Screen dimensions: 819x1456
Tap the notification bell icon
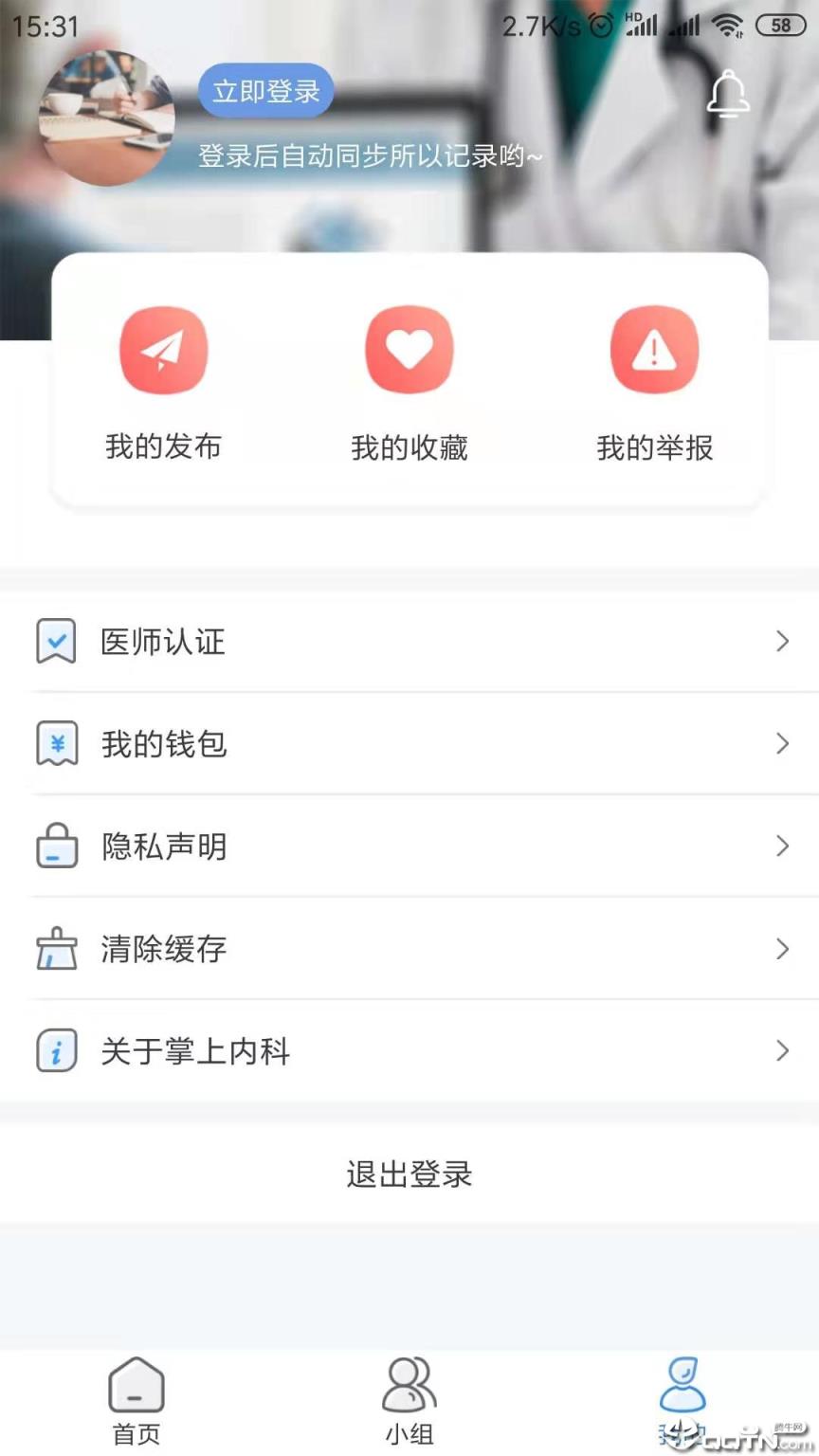[728, 94]
